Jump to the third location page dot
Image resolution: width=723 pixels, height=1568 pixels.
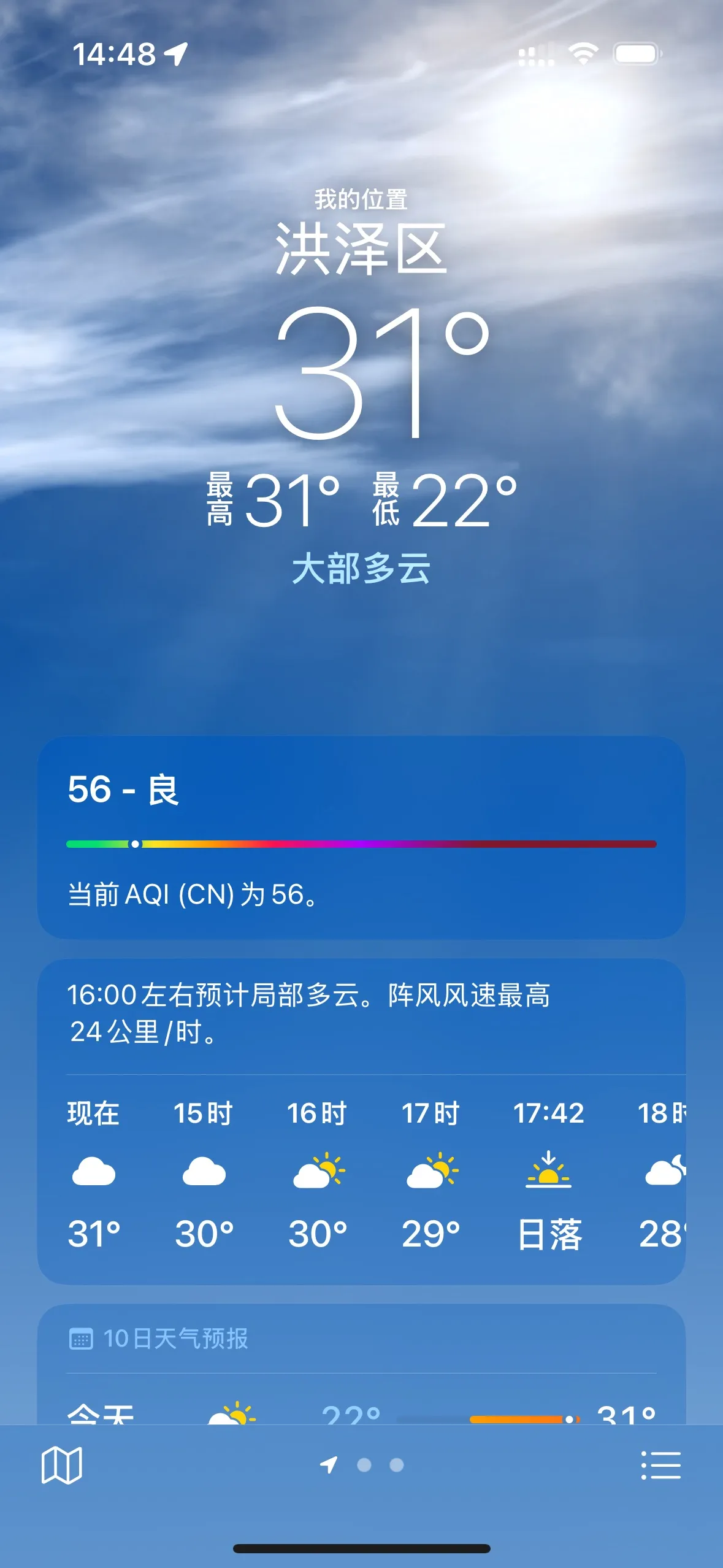pos(397,1466)
